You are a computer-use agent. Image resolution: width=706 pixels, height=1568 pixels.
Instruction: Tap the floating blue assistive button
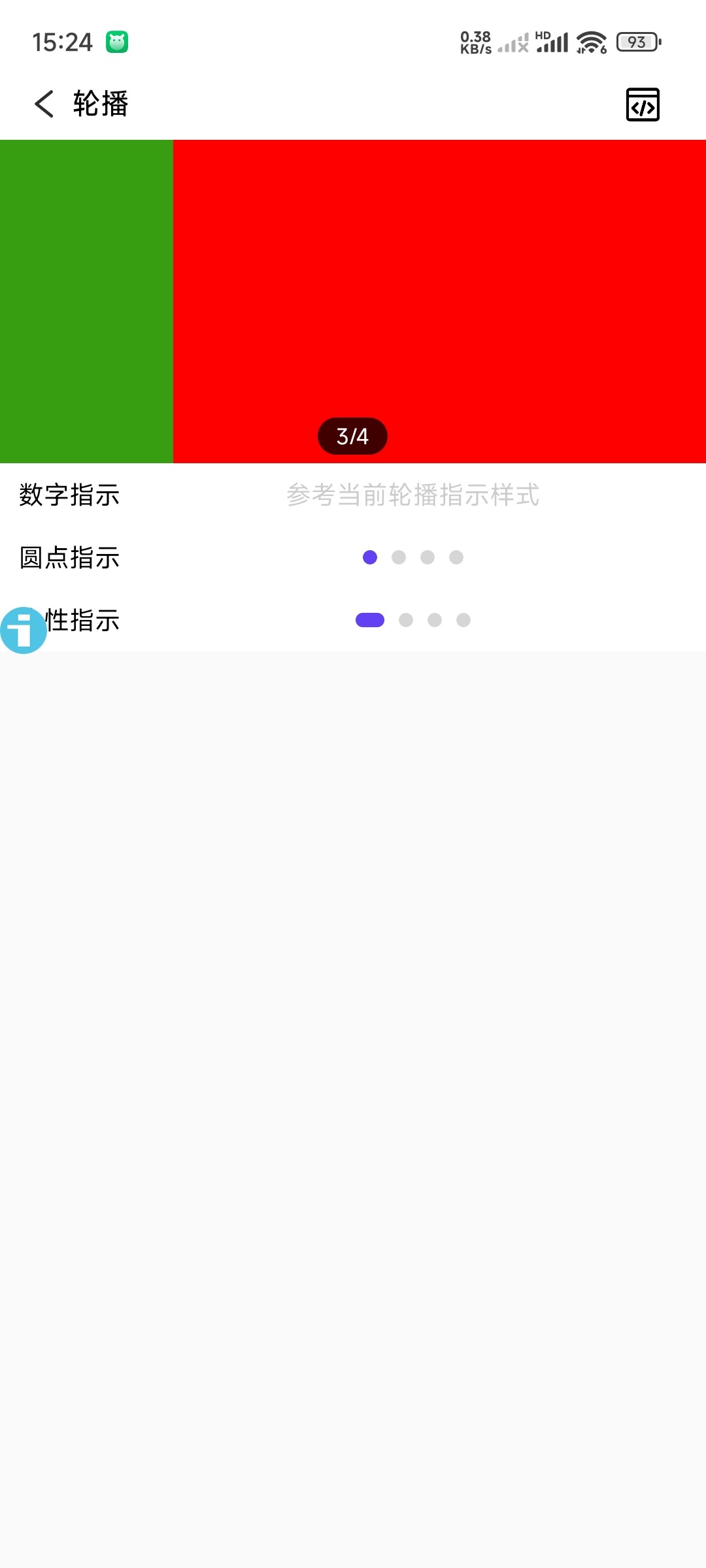(x=23, y=630)
